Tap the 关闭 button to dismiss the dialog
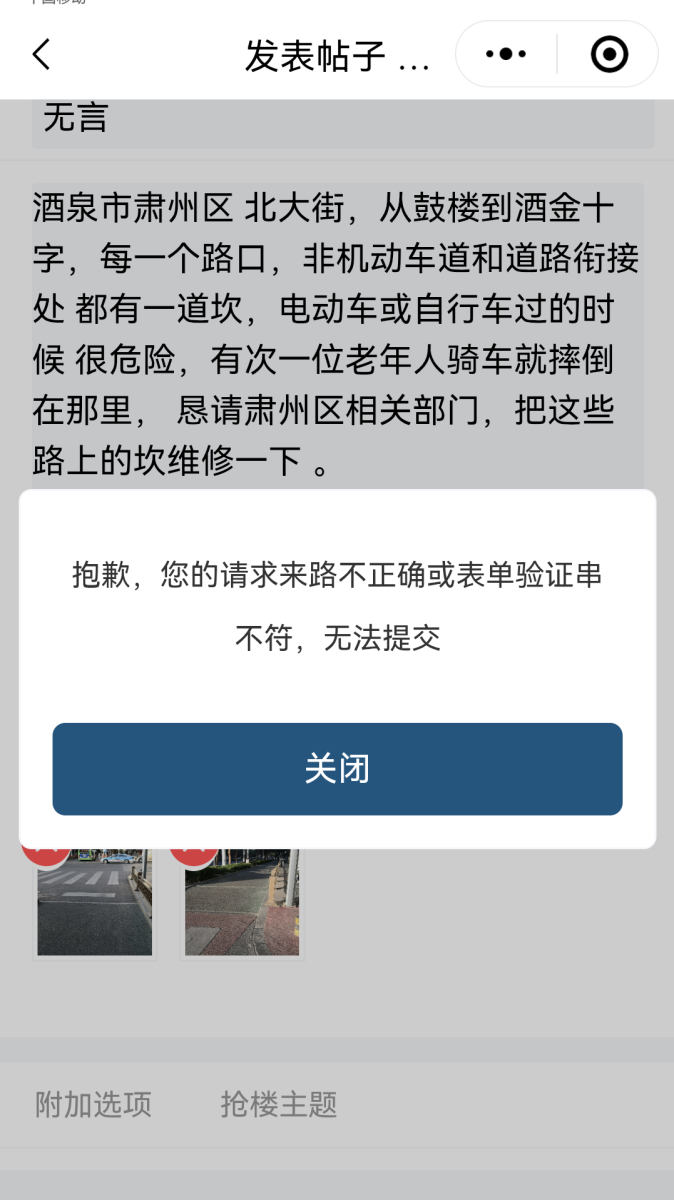This screenshot has width=674, height=1200. [x=337, y=769]
